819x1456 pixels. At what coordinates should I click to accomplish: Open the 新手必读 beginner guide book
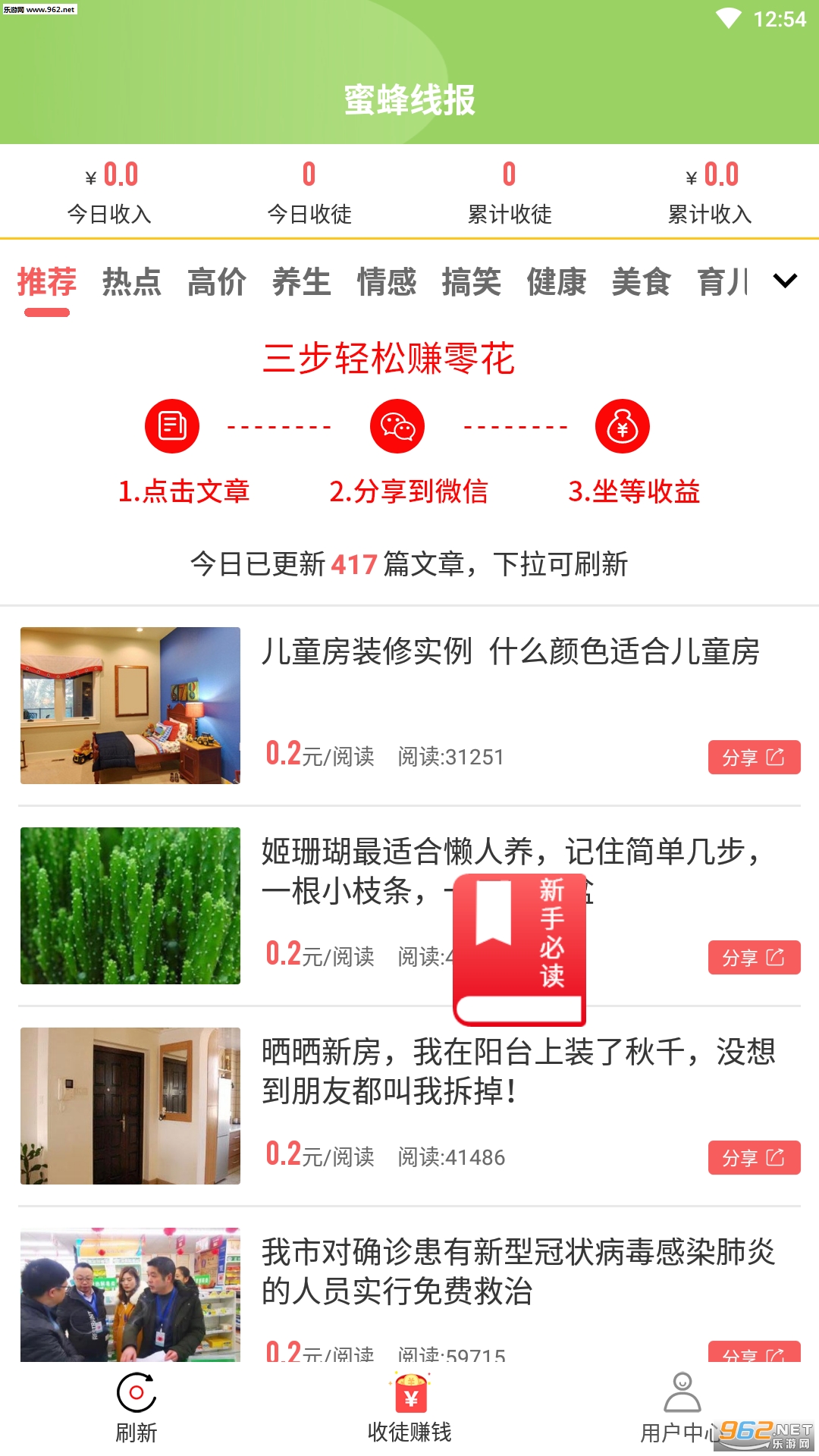(519, 948)
